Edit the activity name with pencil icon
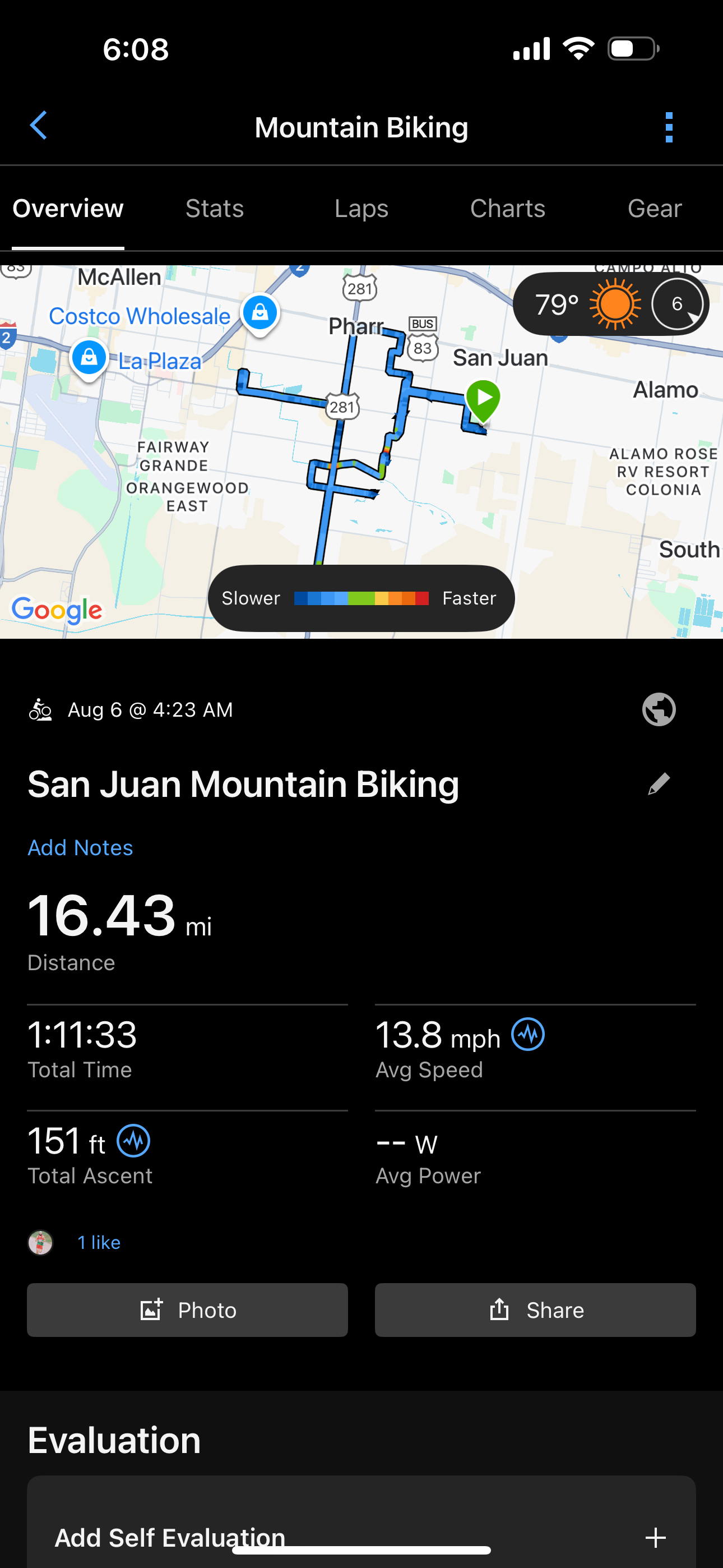The height and width of the screenshot is (1568, 723). [x=659, y=784]
